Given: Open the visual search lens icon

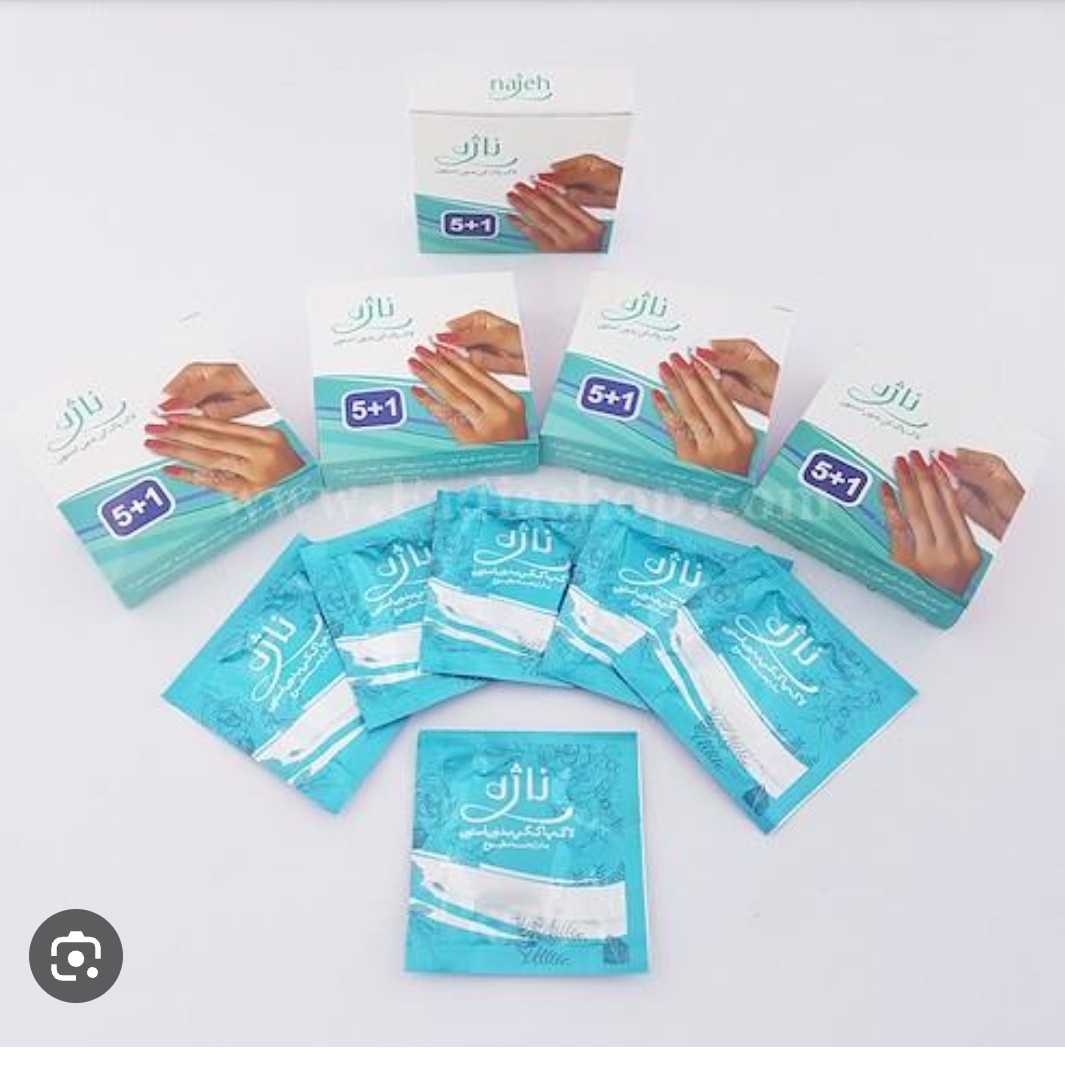Looking at the screenshot, I should (76, 955).
